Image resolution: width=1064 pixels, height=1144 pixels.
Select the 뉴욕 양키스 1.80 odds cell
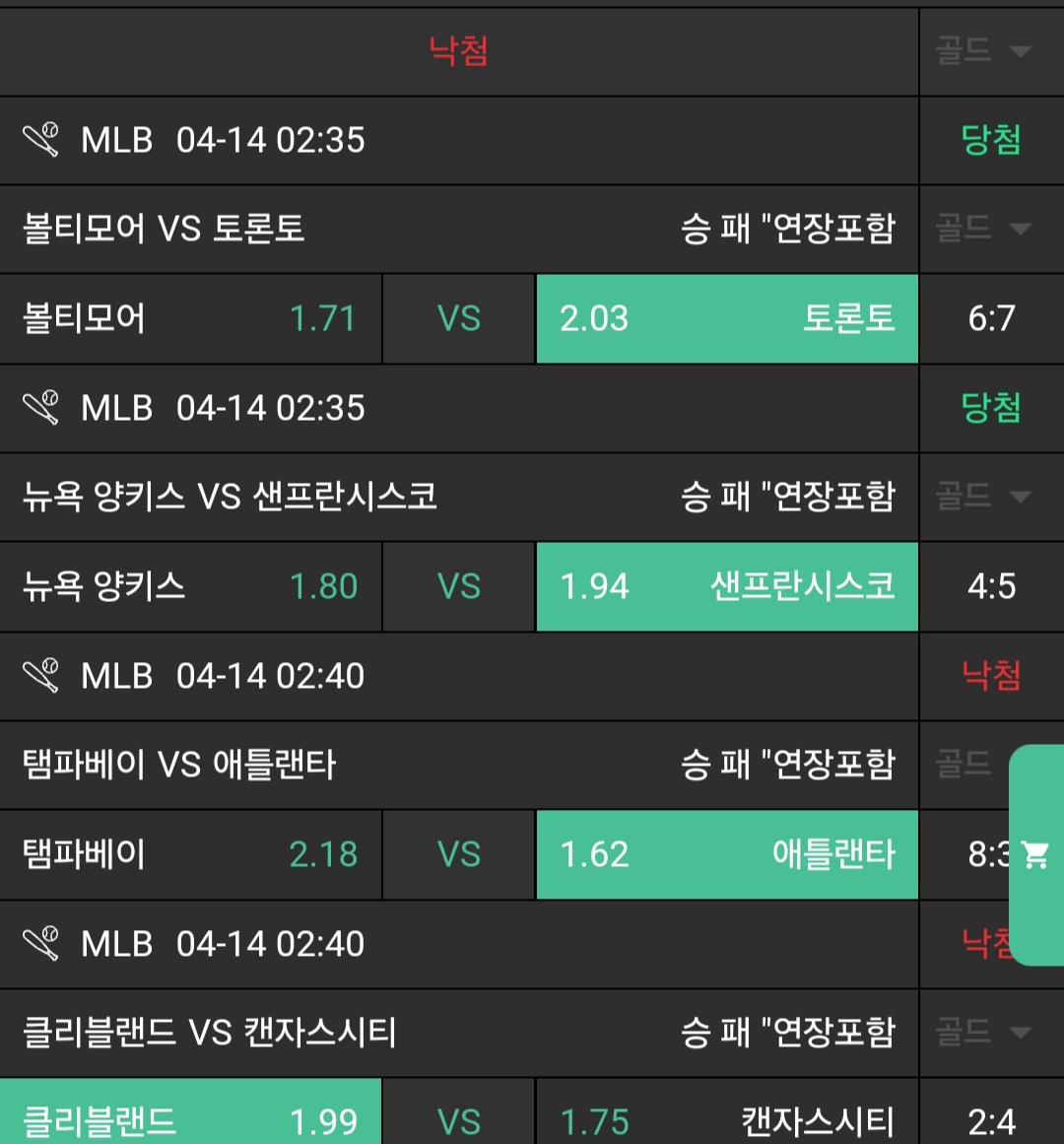pyautogui.click(x=190, y=586)
